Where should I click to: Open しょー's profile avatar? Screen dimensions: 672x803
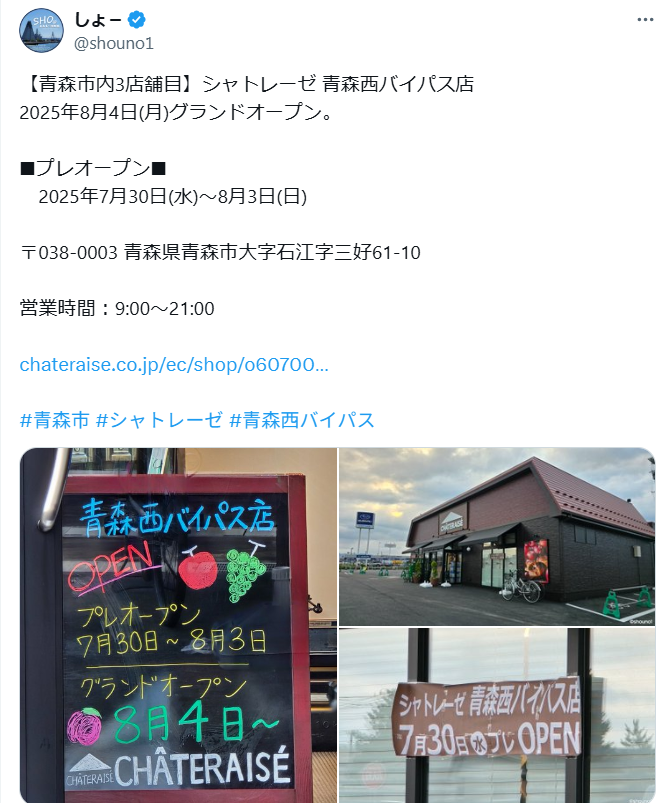41,30
